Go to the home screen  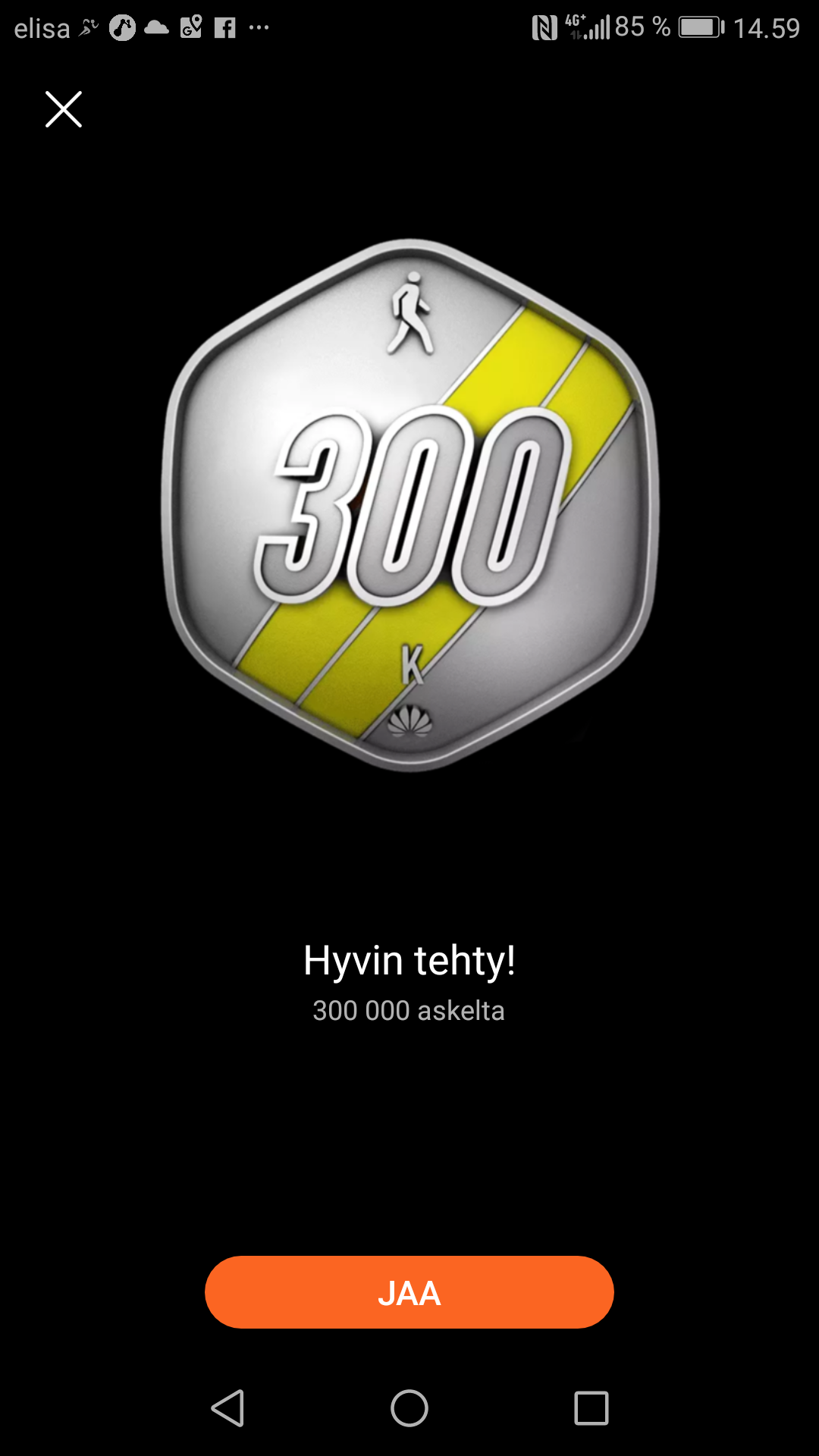point(409,1408)
